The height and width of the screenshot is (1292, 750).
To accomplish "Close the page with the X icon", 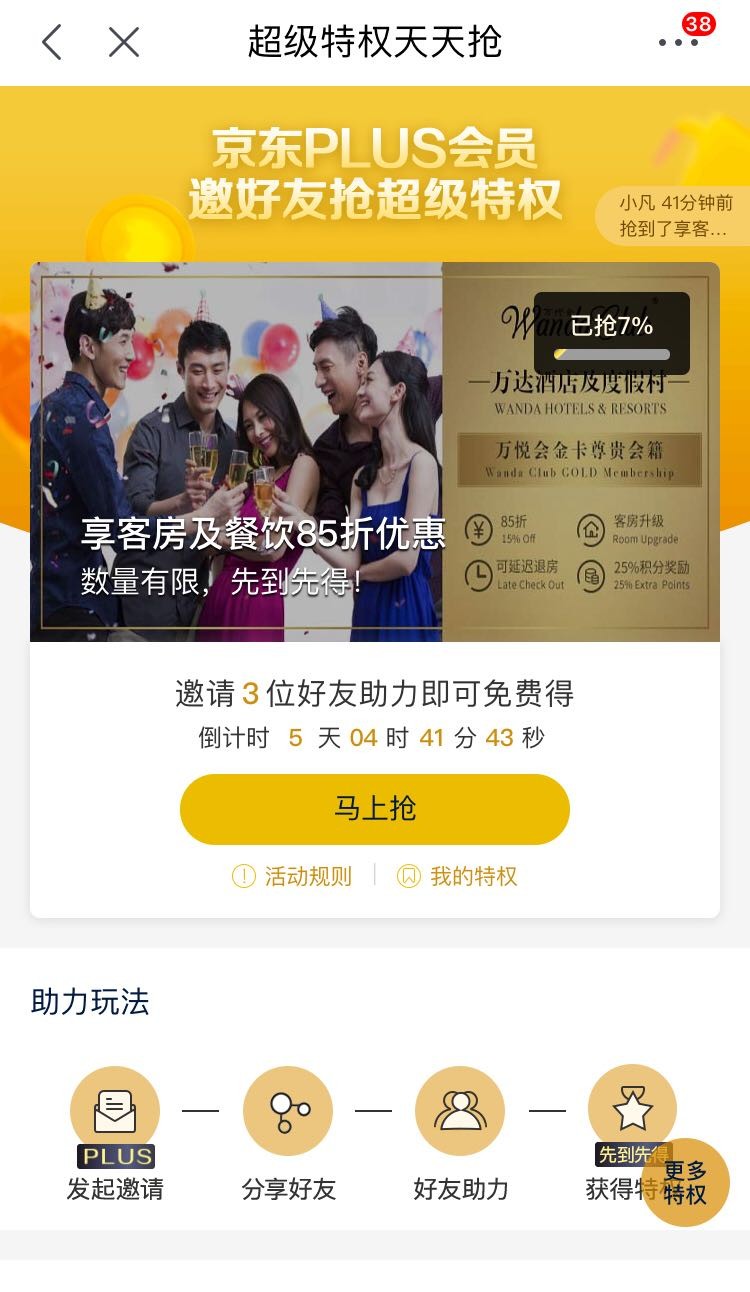I will 123,42.
